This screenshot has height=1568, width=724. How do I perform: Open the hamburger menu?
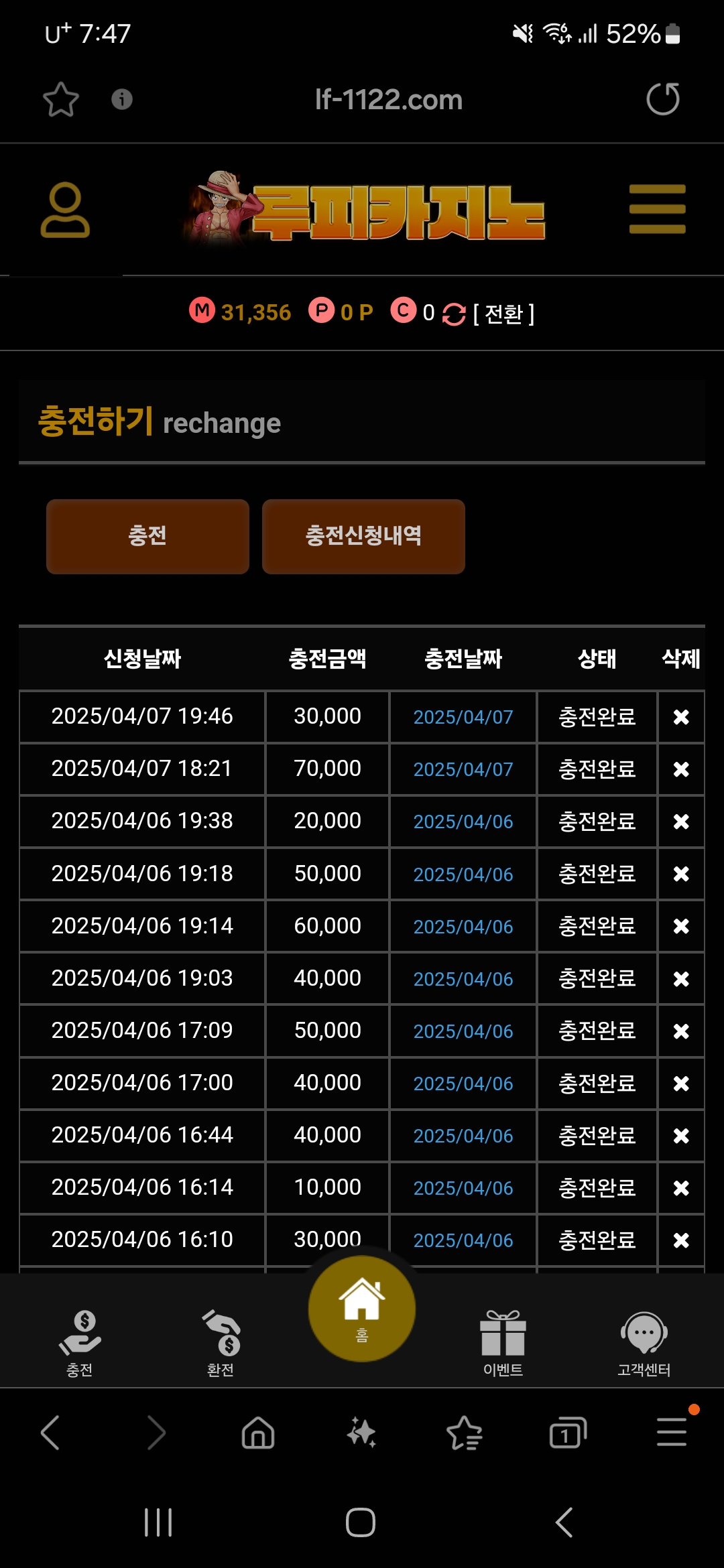point(657,209)
